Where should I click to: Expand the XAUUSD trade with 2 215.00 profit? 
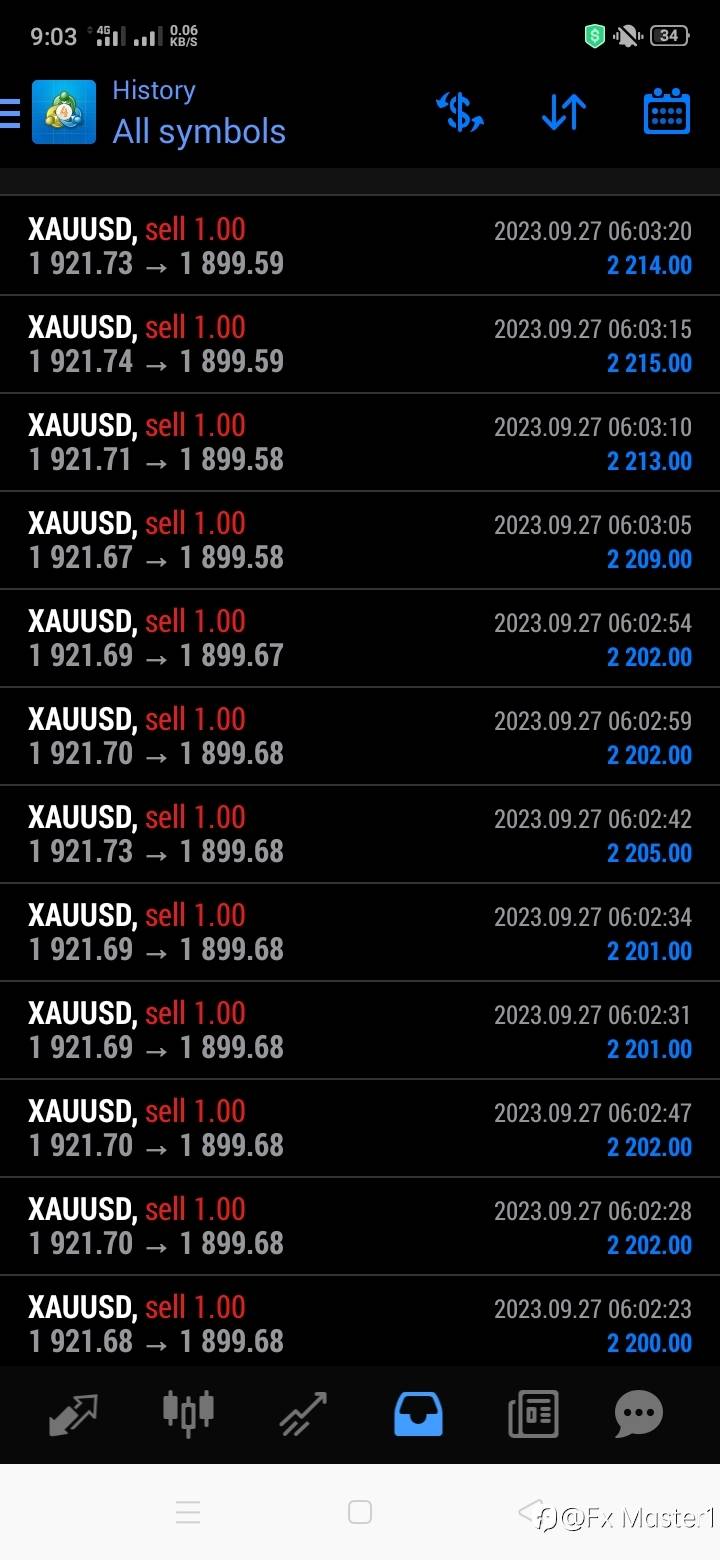(360, 344)
